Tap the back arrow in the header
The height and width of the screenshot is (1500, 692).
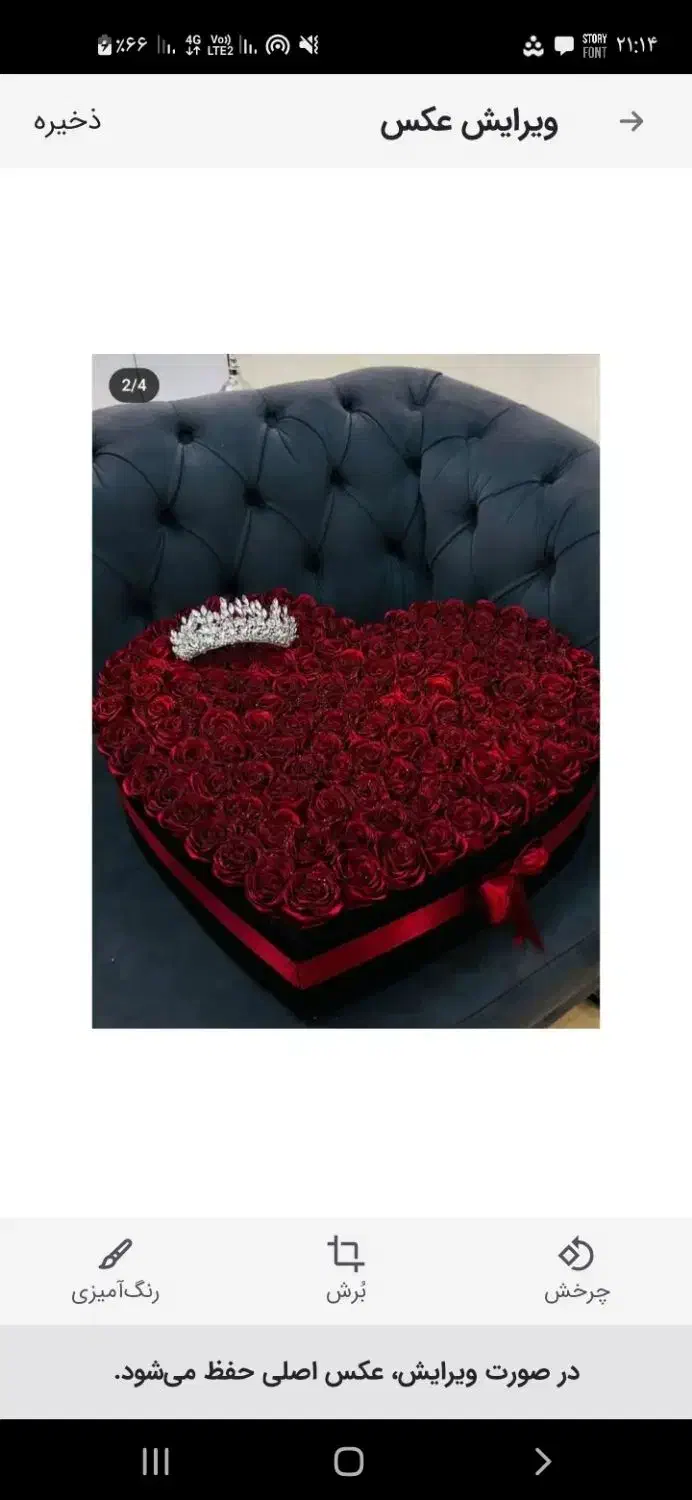point(631,121)
